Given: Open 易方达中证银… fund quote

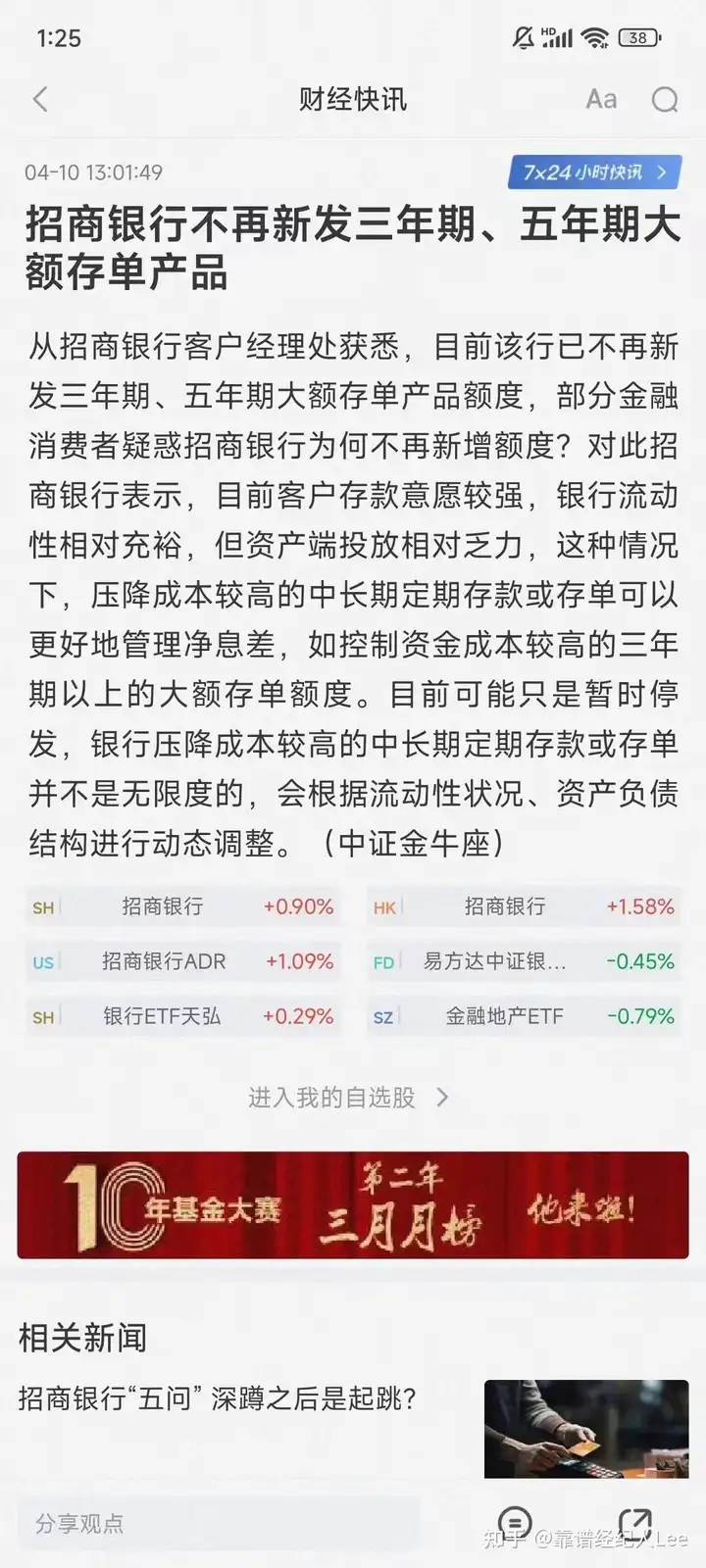Looking at the screenshot, I should tap(524, 961).
